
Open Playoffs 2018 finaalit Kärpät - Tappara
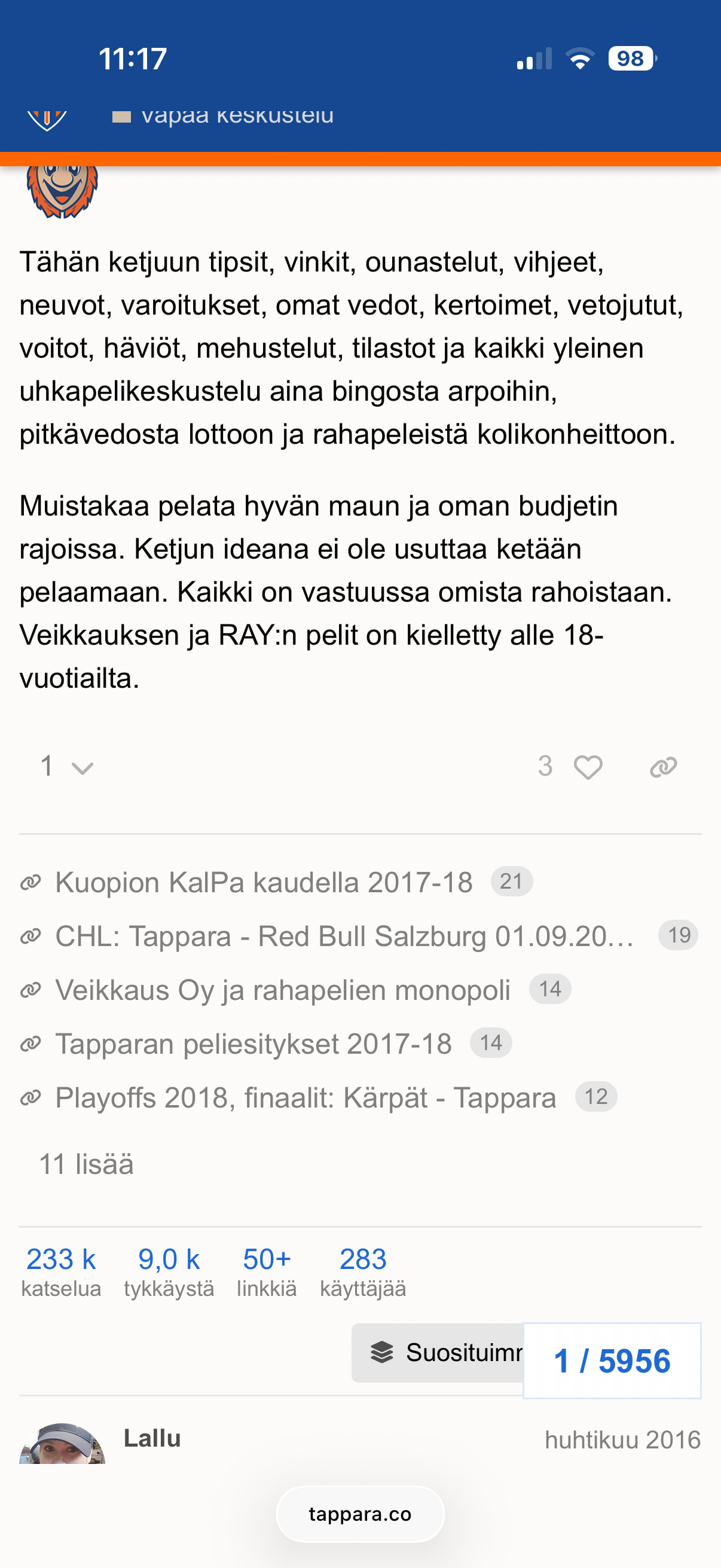tap(305, 1098)
